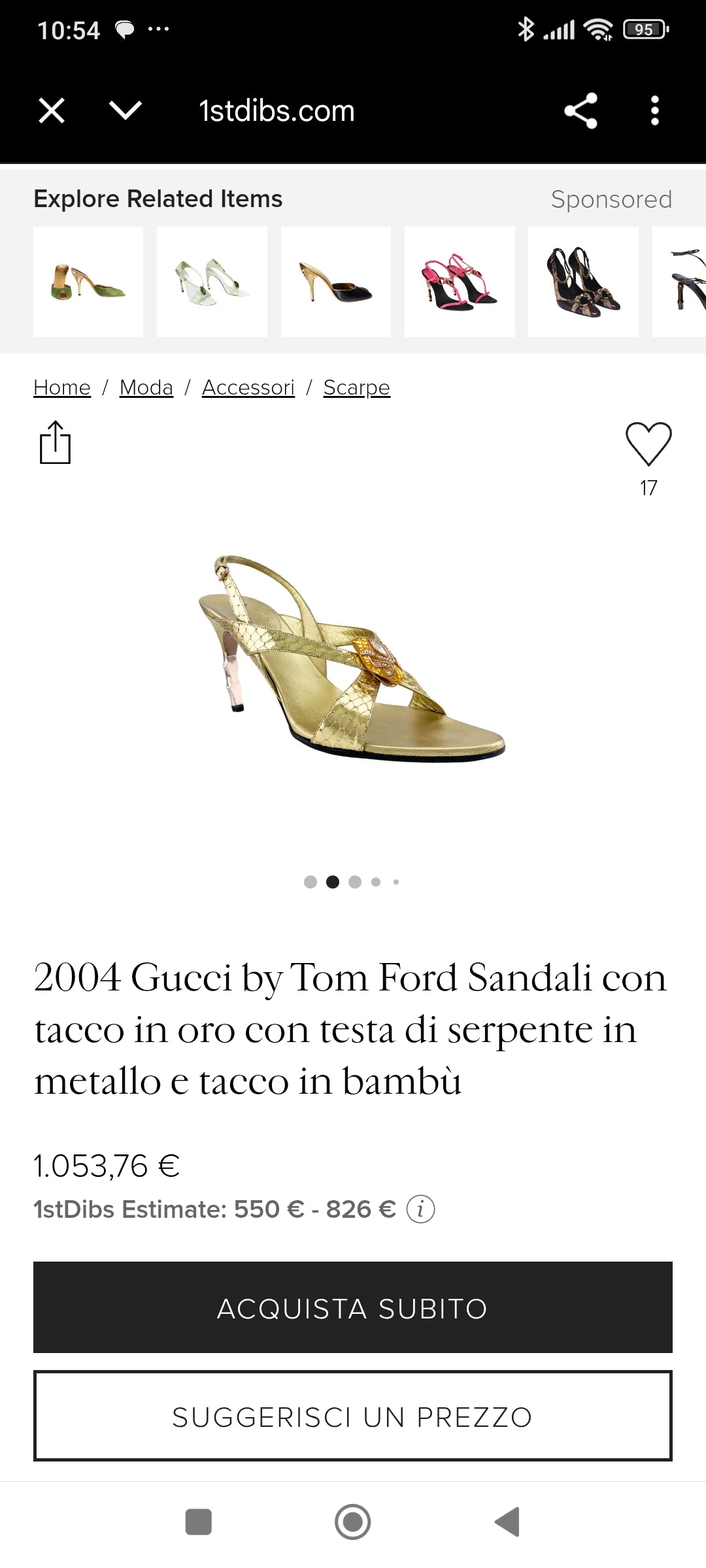Open the browser three-dot overflow menu

[x=655, y=111]
